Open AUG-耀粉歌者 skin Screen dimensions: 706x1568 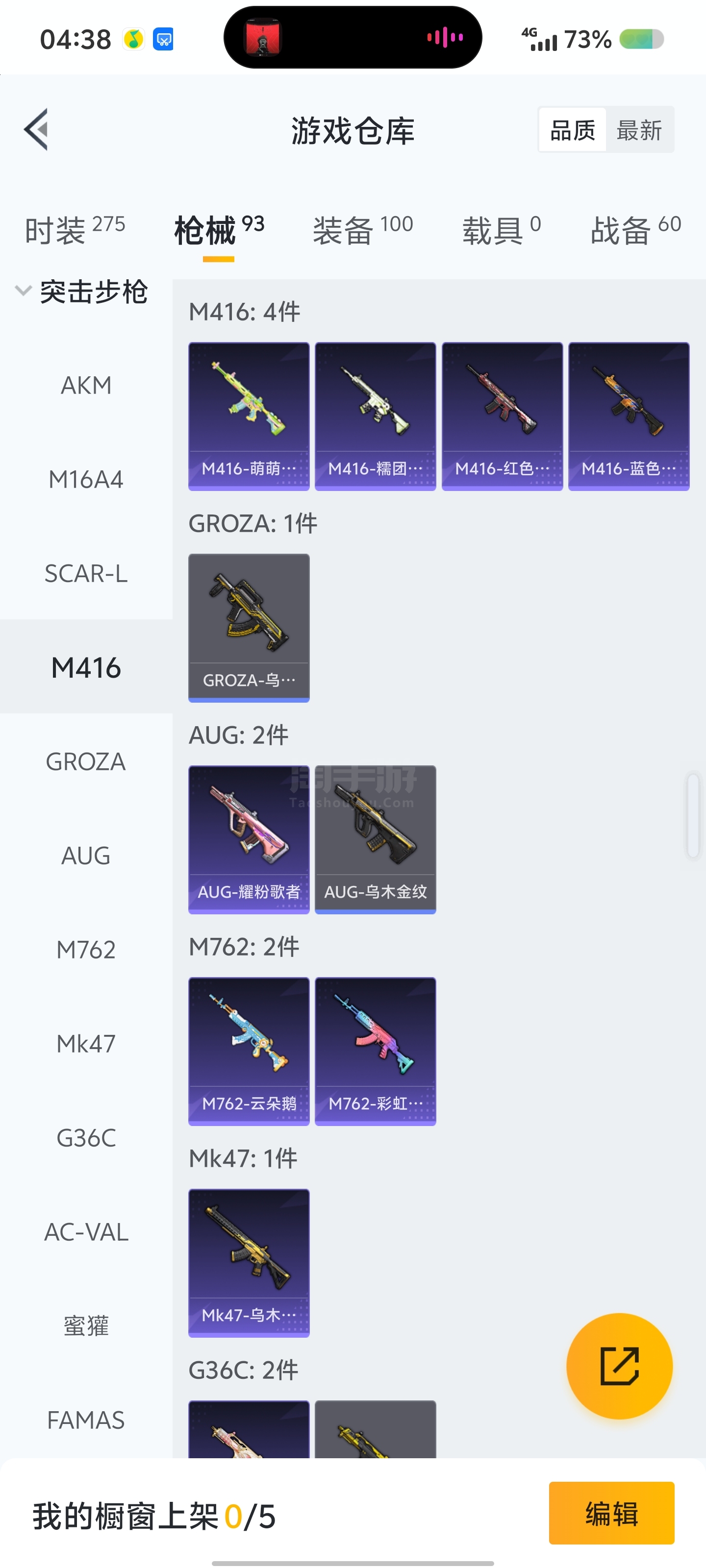coord(249,839)
